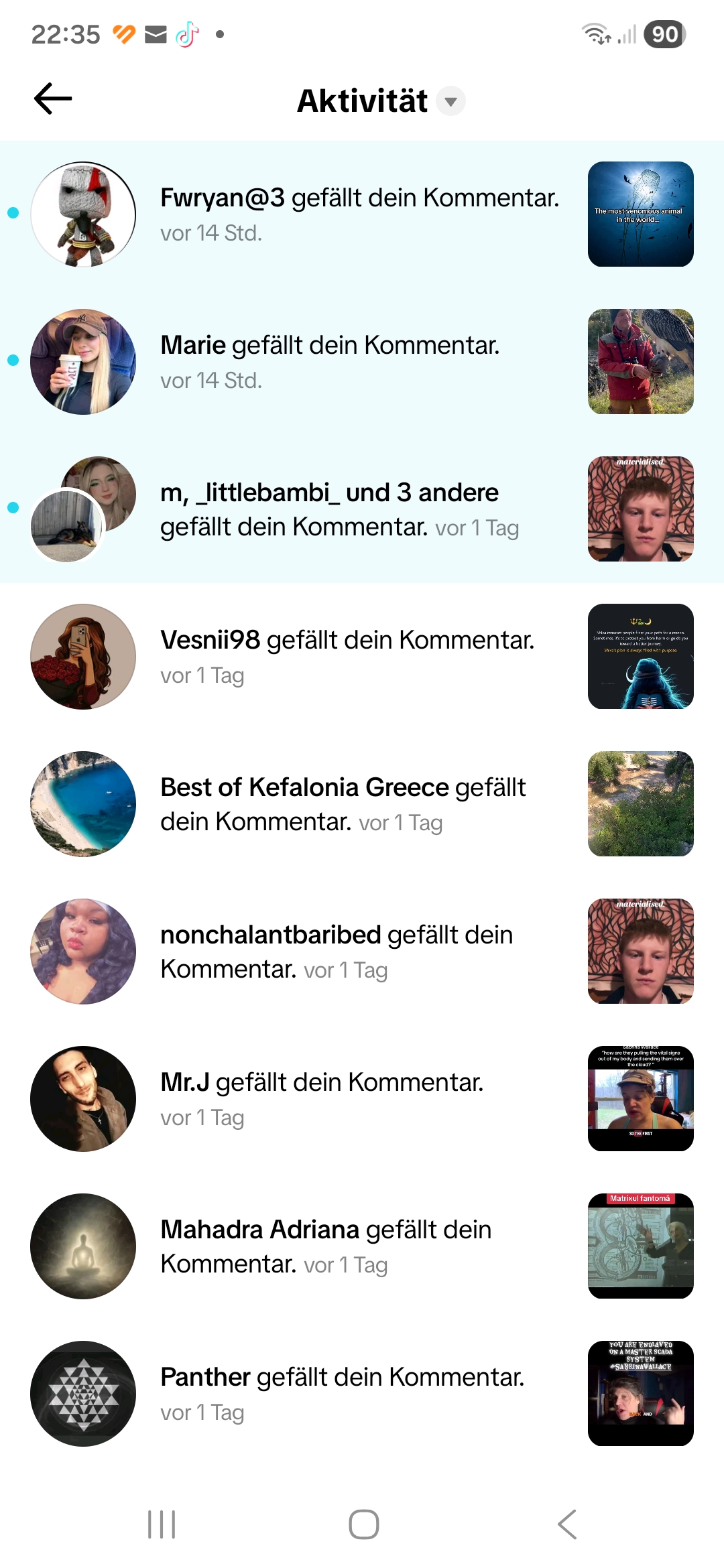Open the Vesnii98 like notification

coord(347,656)
